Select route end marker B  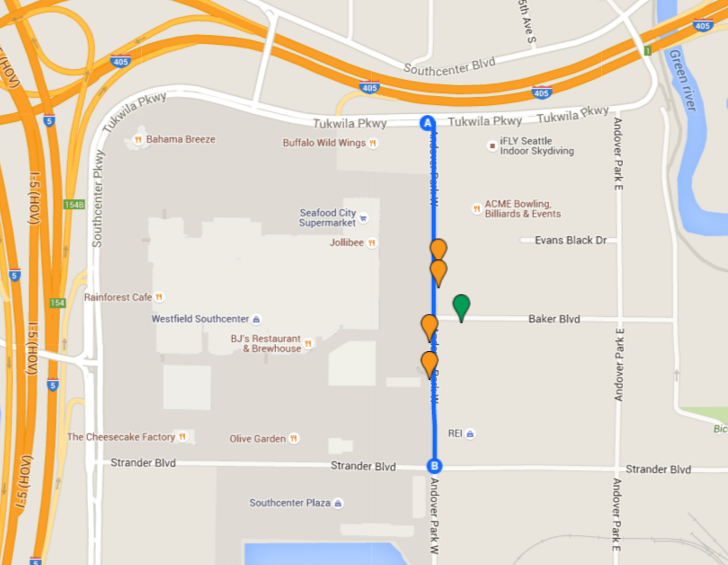tap(434, 466)
